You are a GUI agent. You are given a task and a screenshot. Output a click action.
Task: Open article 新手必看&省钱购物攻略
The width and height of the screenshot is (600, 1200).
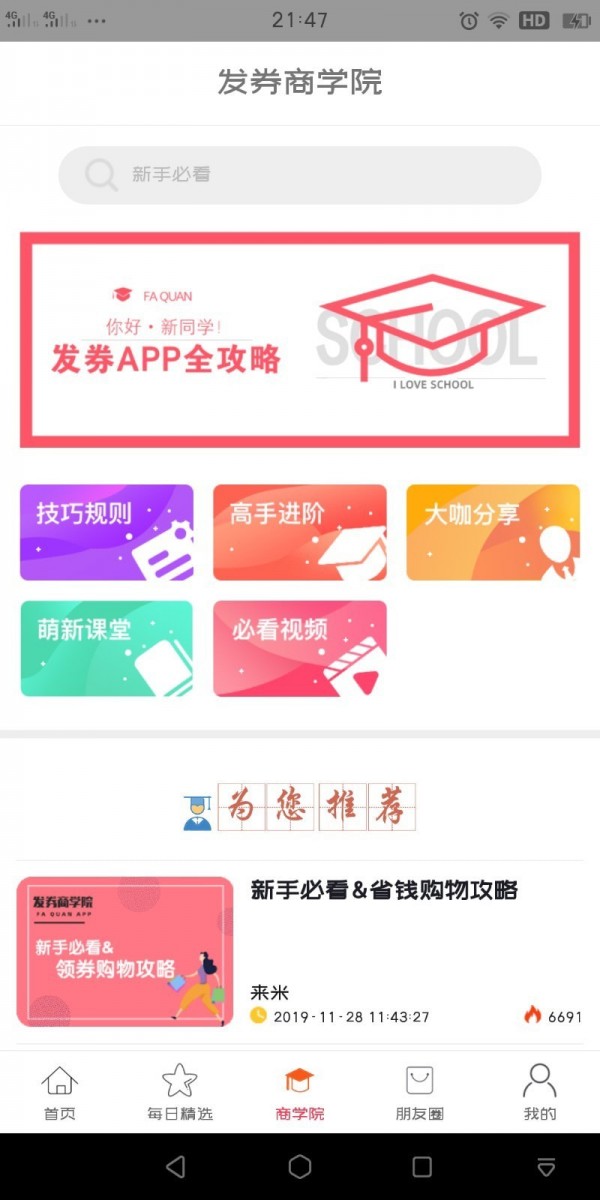click(x=384, y=890)
